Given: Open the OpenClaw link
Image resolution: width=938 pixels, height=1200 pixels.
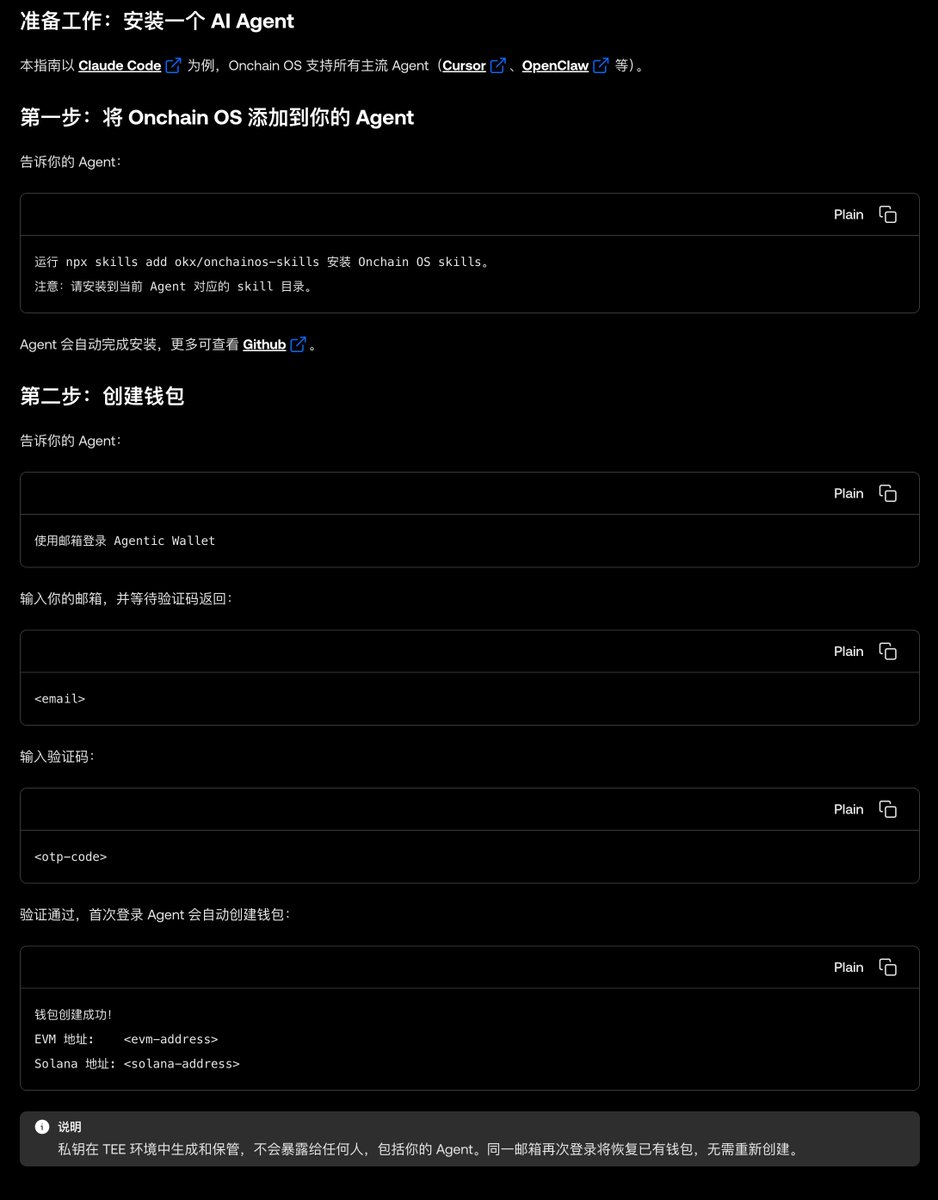Looking at the screenshot, I should (x=555, y=65).
